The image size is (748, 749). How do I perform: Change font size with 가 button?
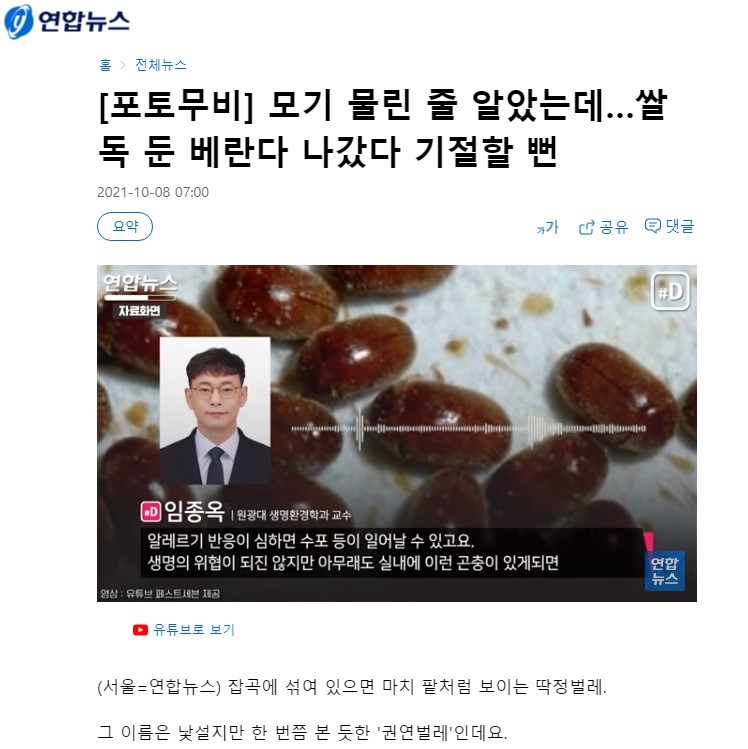(x=548, y=227)
